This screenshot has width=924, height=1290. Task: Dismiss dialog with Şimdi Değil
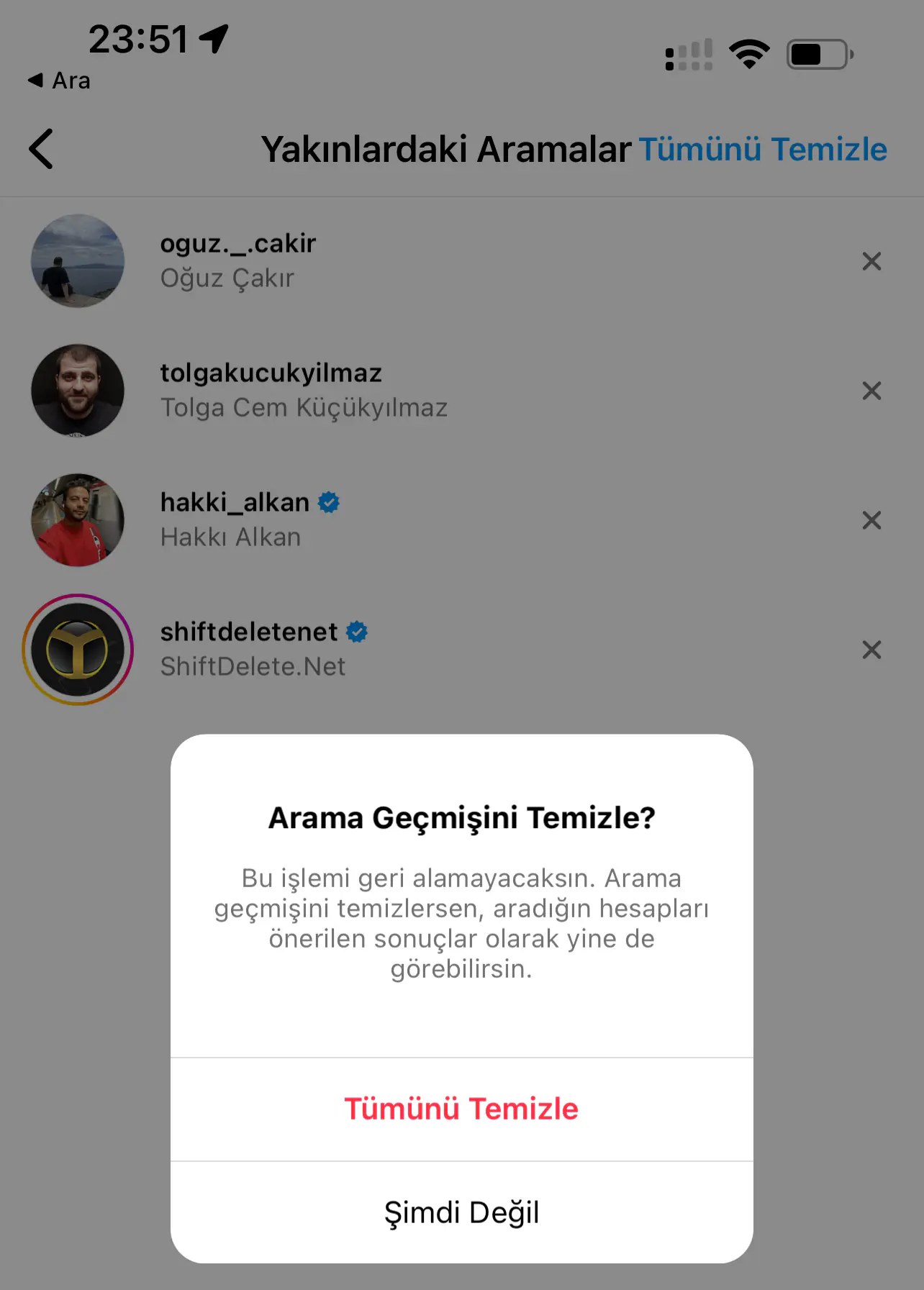point(461,1212)
